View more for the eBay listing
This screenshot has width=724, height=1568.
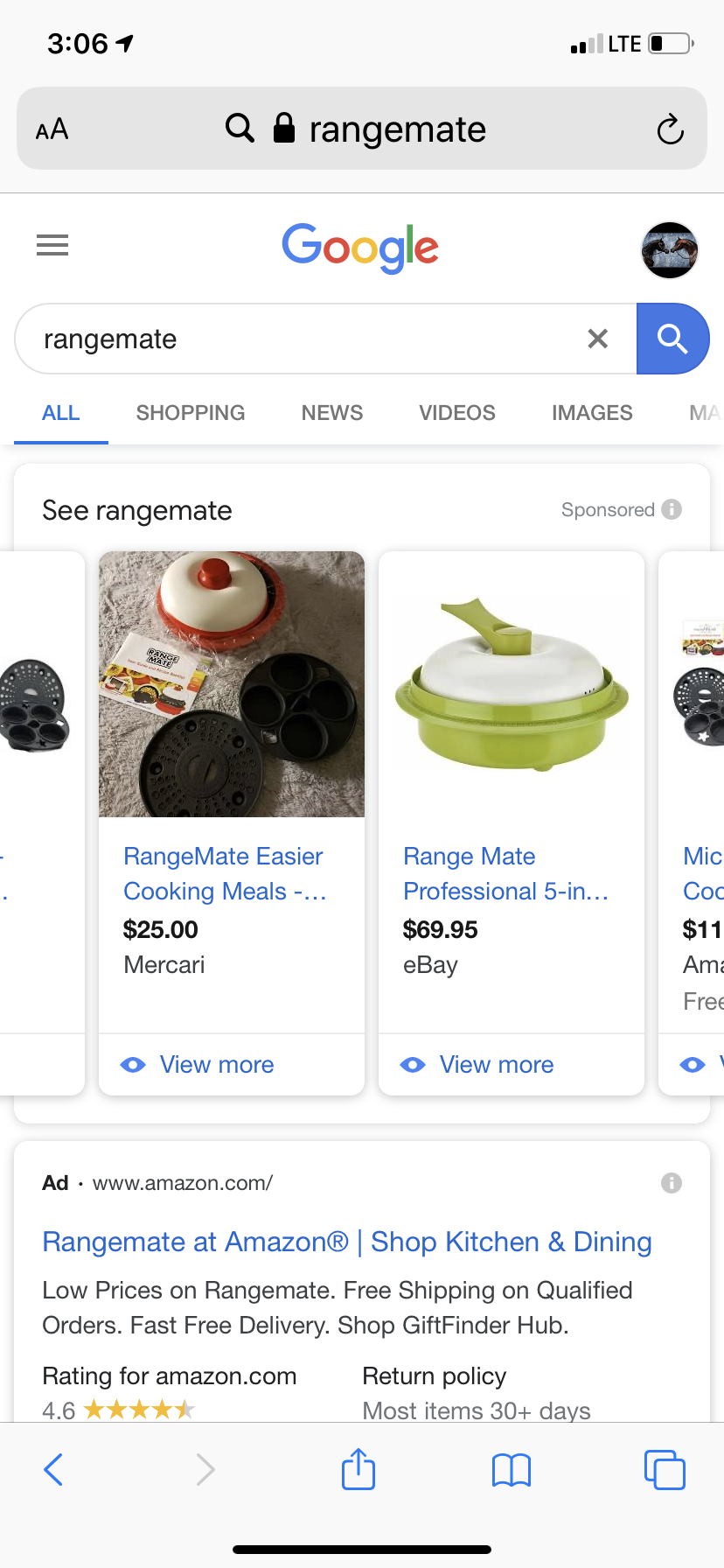pos(496,1065)
